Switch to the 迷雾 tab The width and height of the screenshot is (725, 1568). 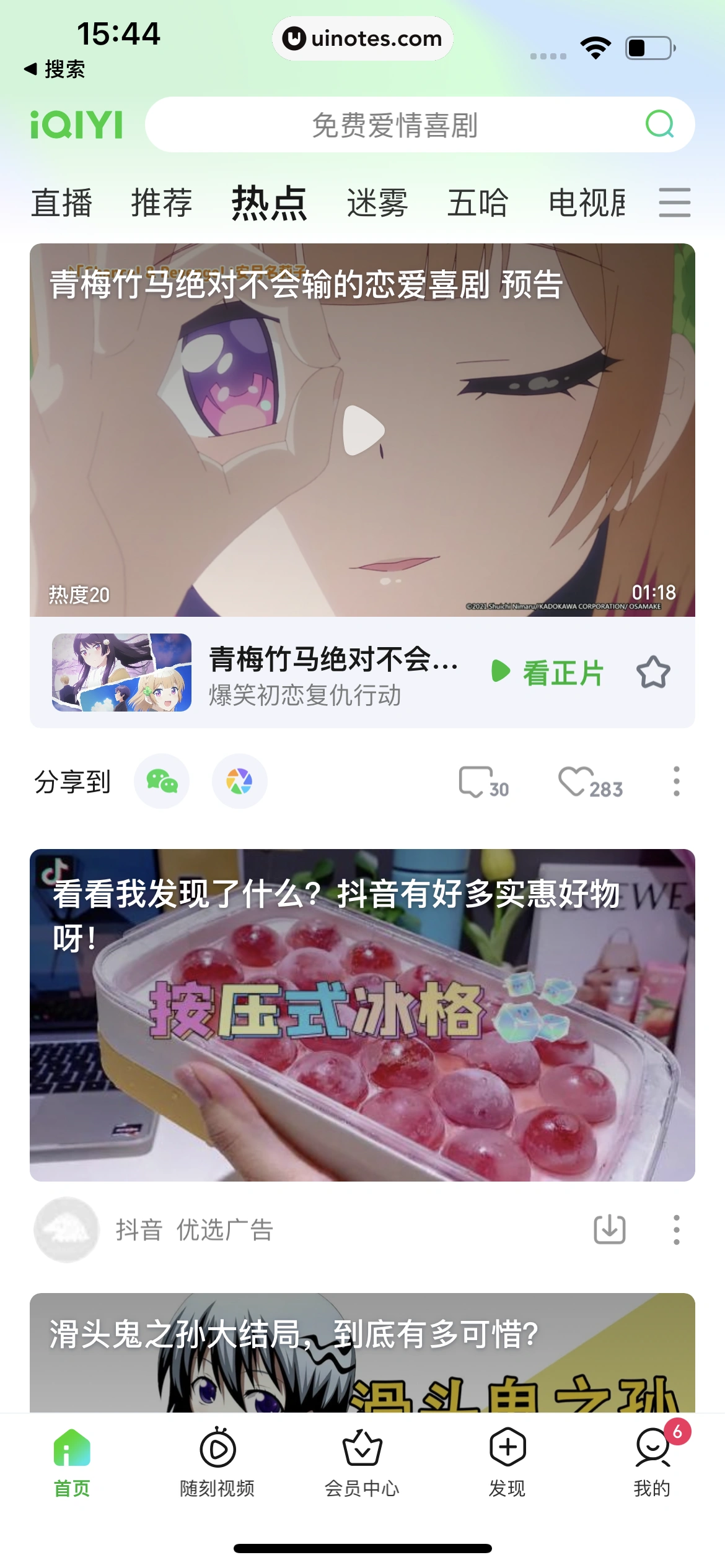click(377, 203)
